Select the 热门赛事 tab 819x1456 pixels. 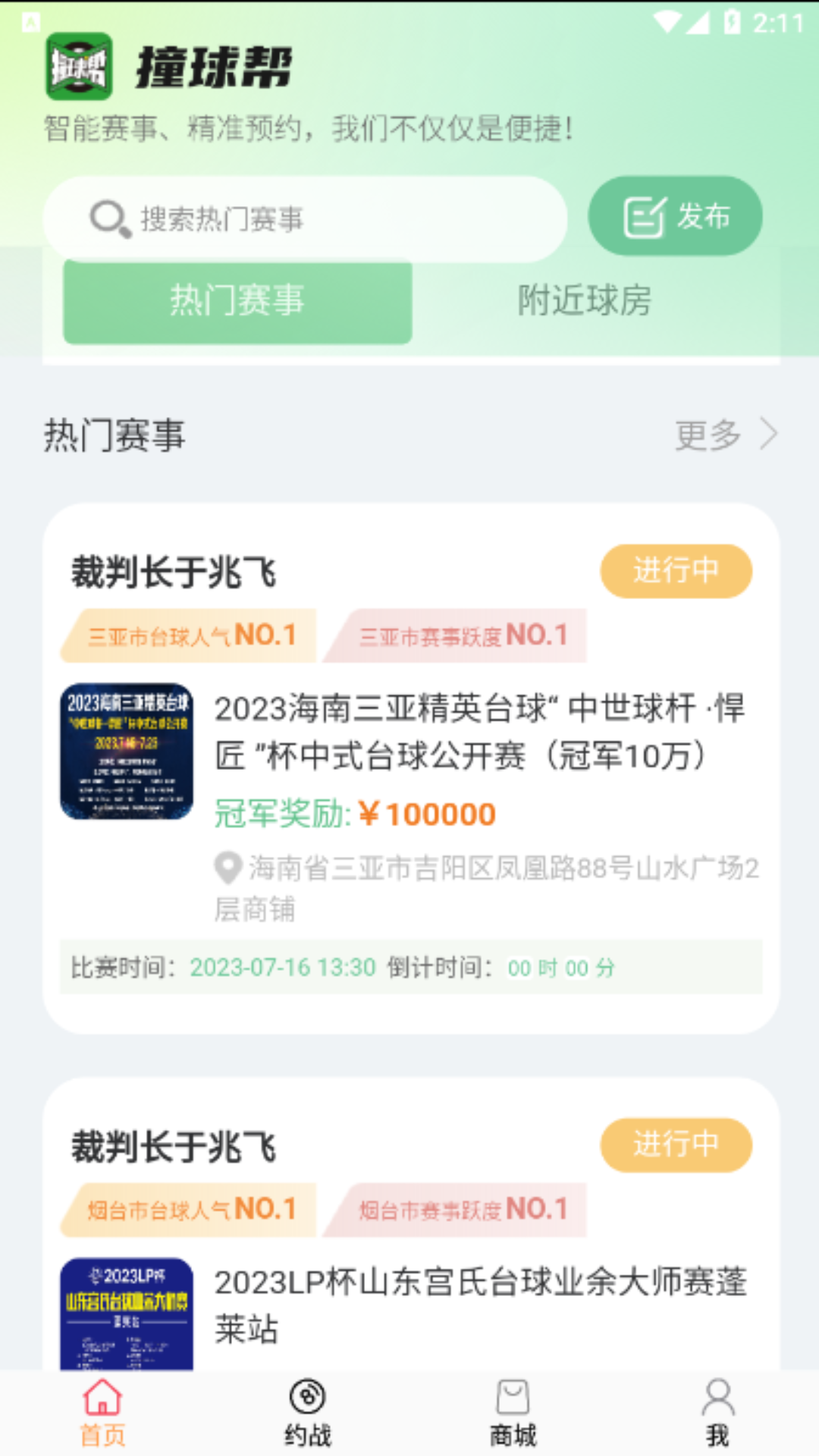[237, 301]
